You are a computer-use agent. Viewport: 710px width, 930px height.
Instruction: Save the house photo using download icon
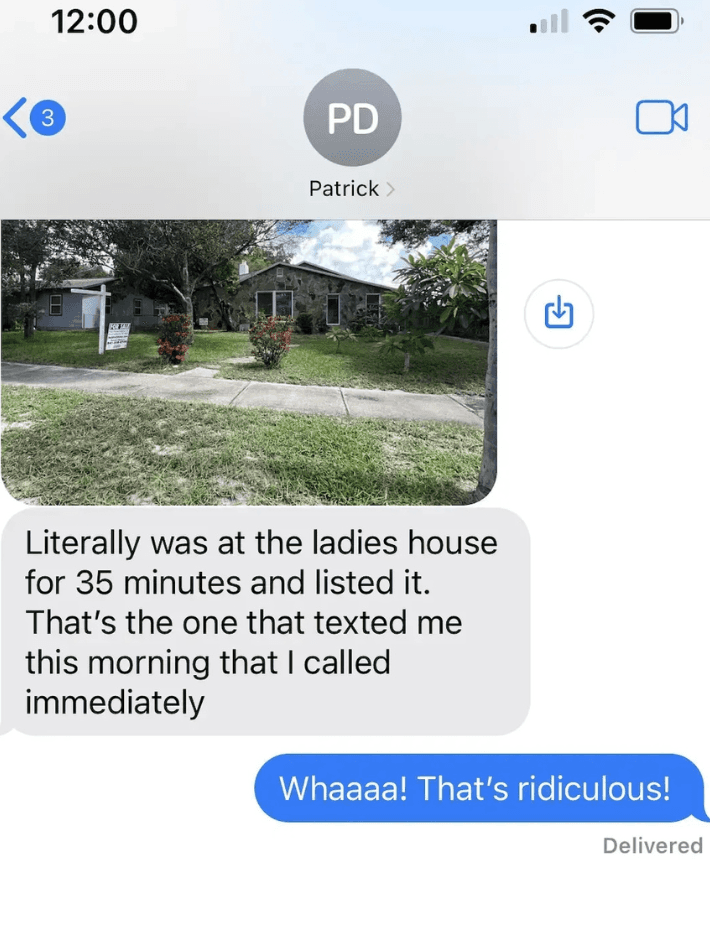(x=559, y=314)
